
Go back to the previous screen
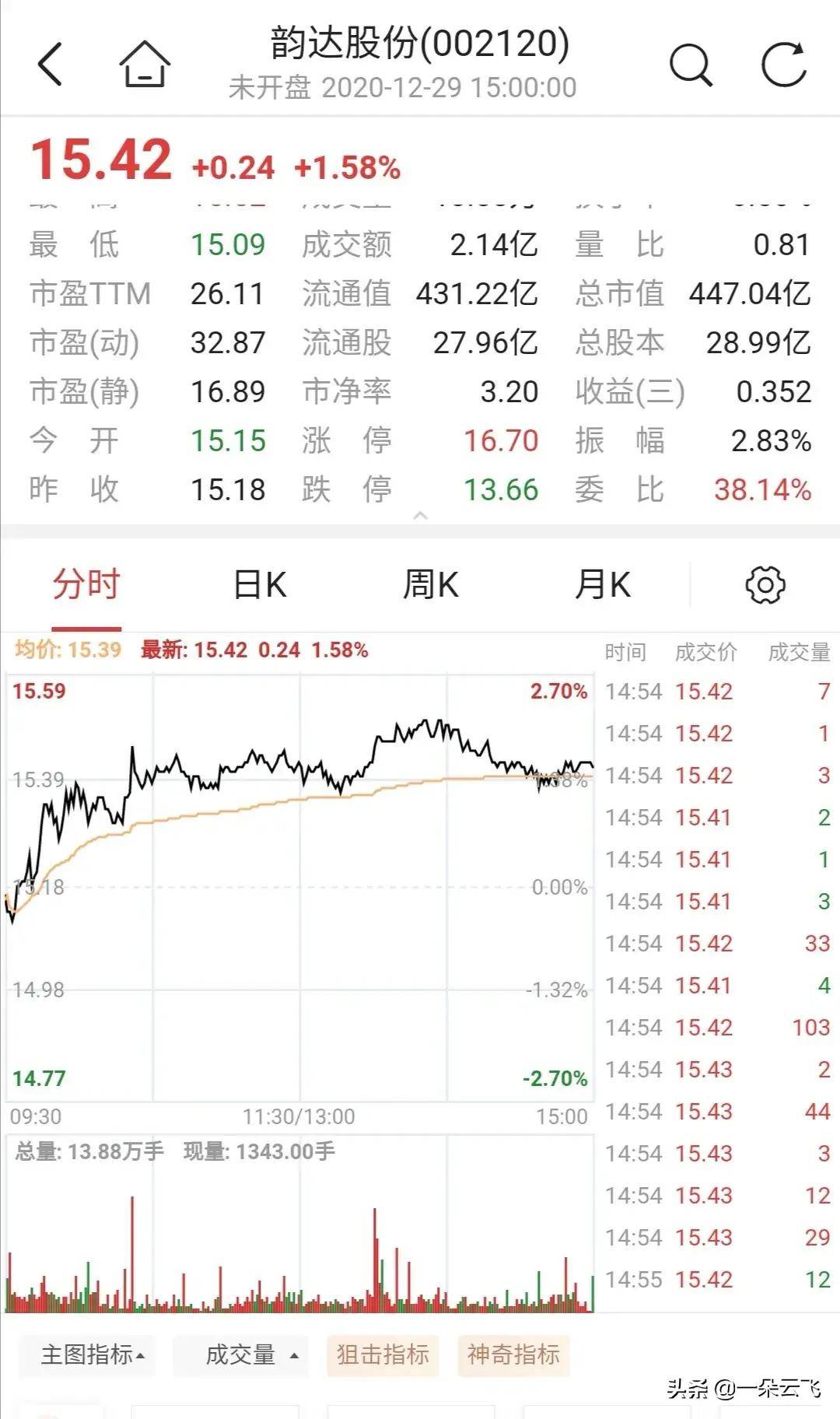point(50,64)
